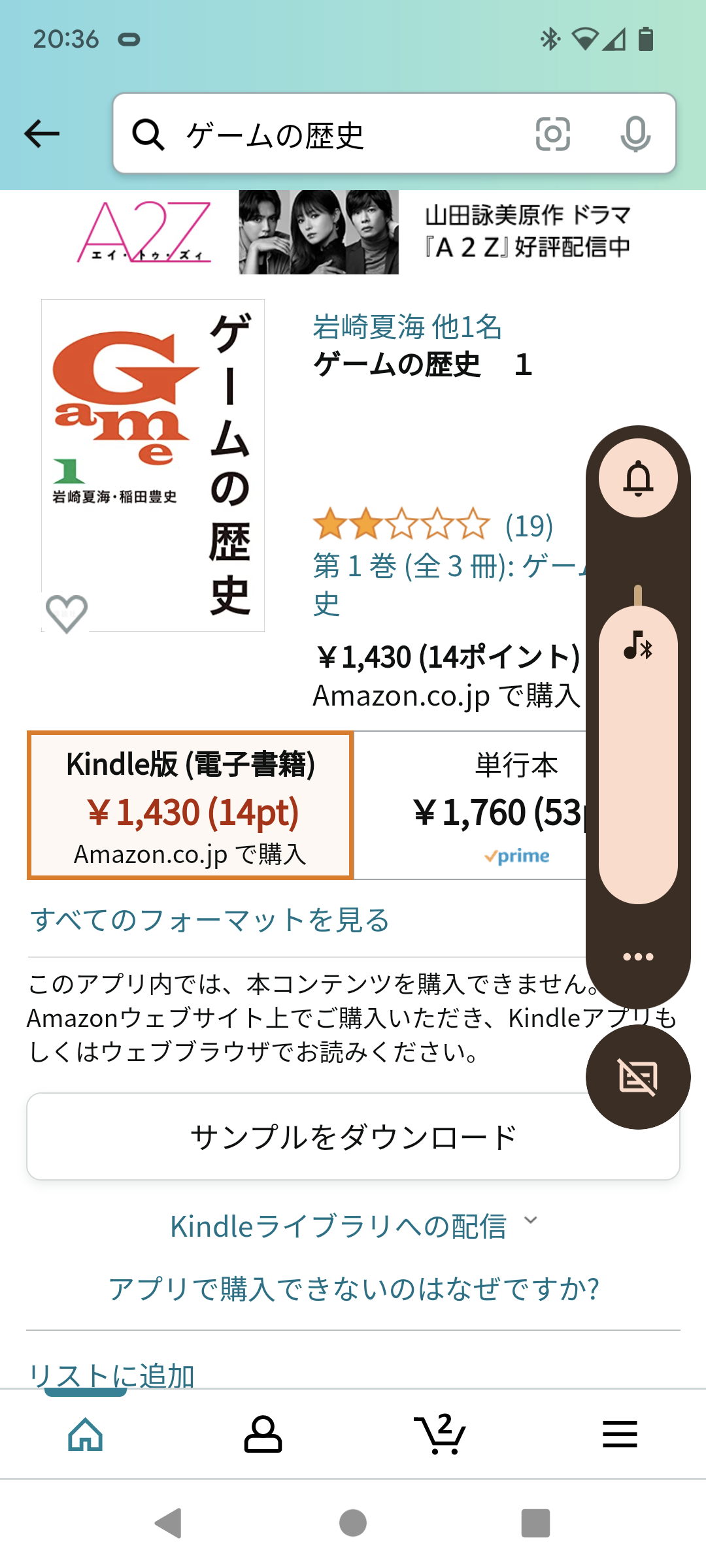Add book to wishlist with the heart
This screenshot has width=706, height=1568.
pos(67,613)
